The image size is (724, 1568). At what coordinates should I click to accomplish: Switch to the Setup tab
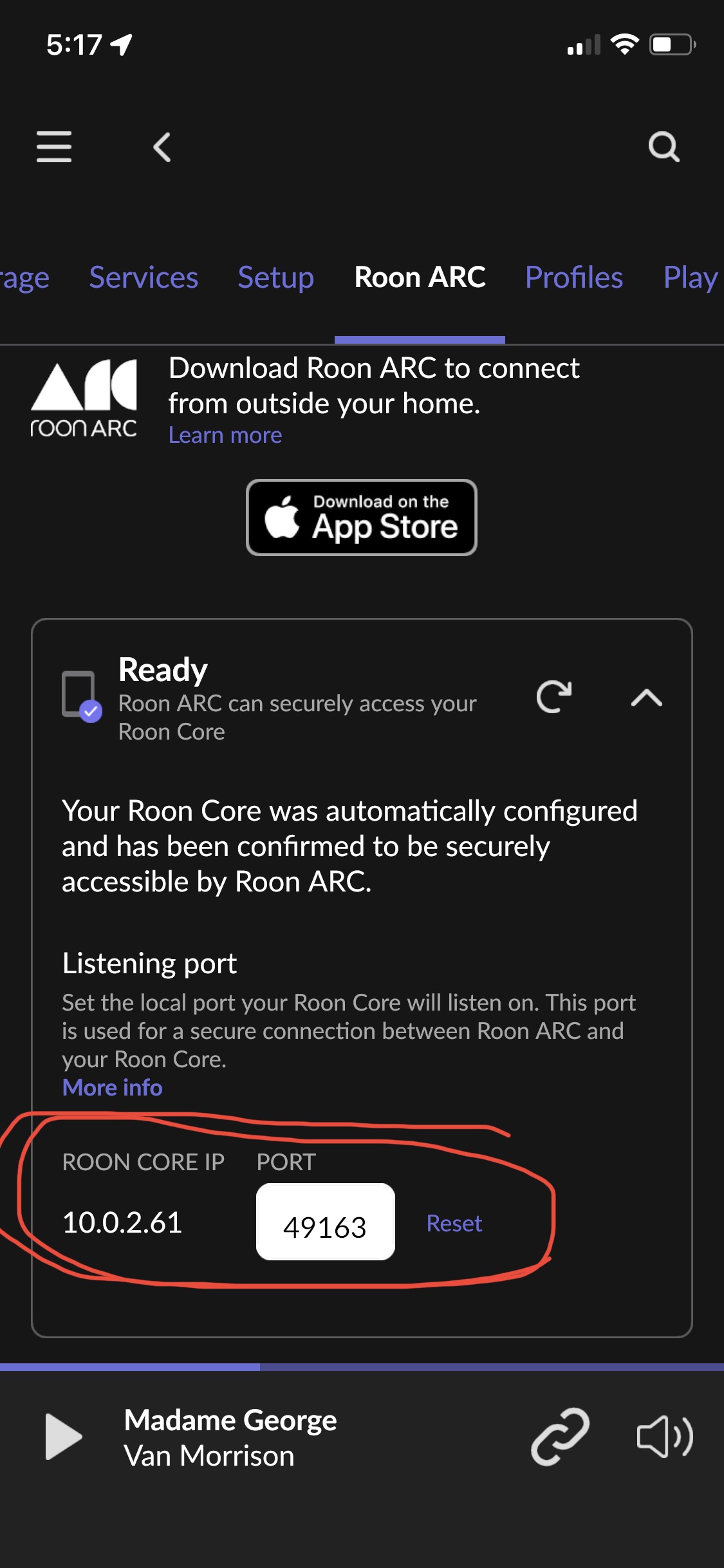pos(276,277)
